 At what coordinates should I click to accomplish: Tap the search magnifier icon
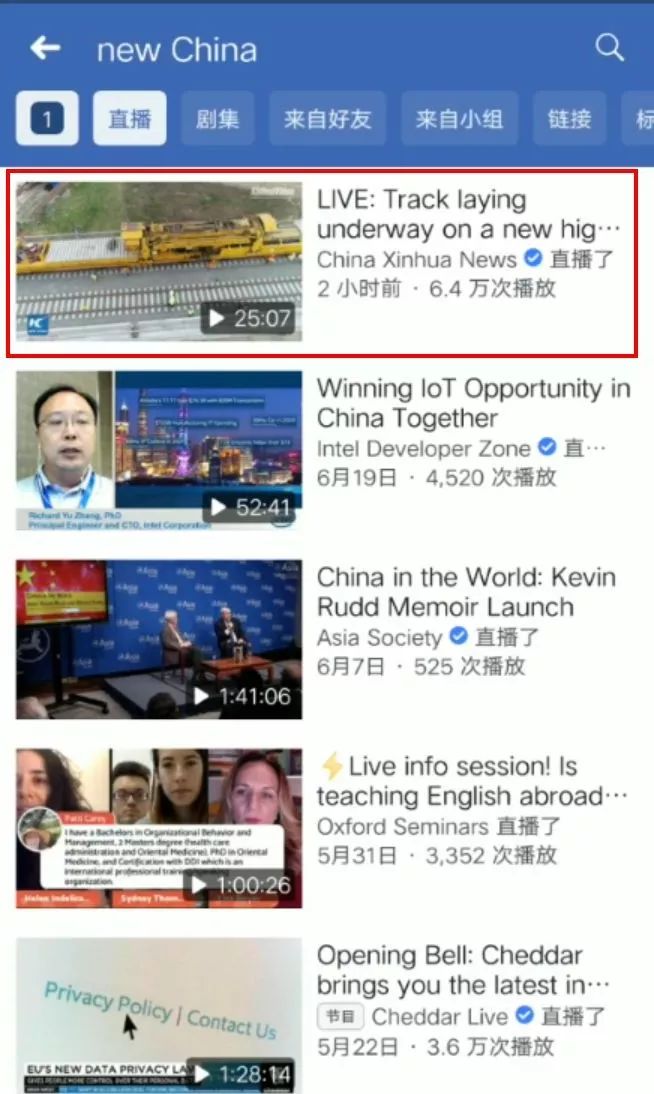(x=609, y=47)
